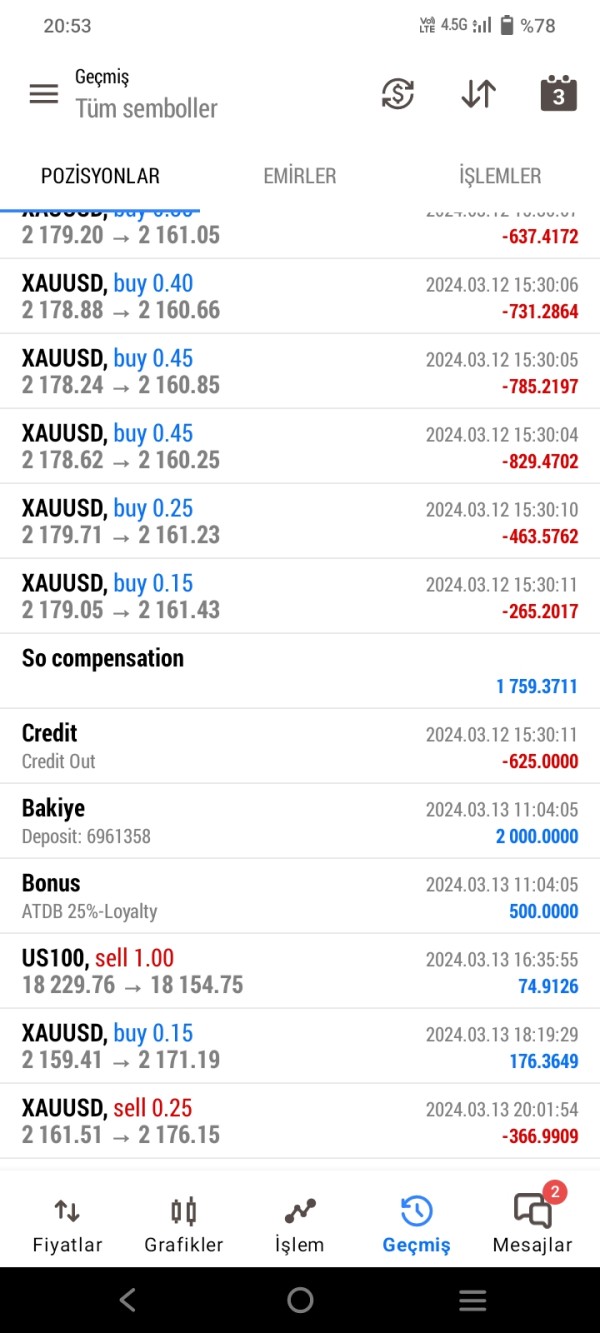The width and height of the screenshot is (600, 1333).
Task: Open the hamburger drawer menu
Action: (44, 94)
